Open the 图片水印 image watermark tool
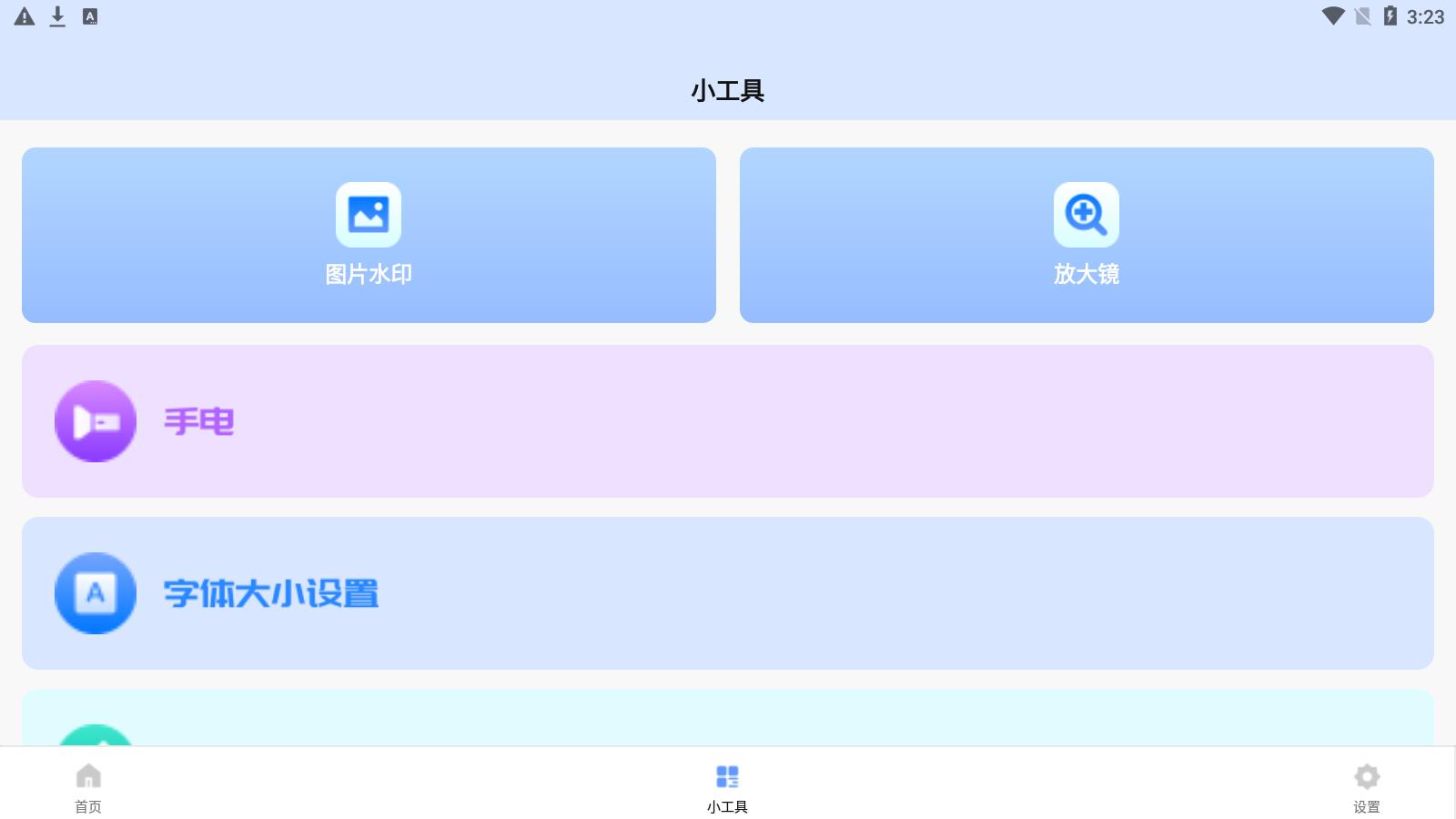 [369, 235]
